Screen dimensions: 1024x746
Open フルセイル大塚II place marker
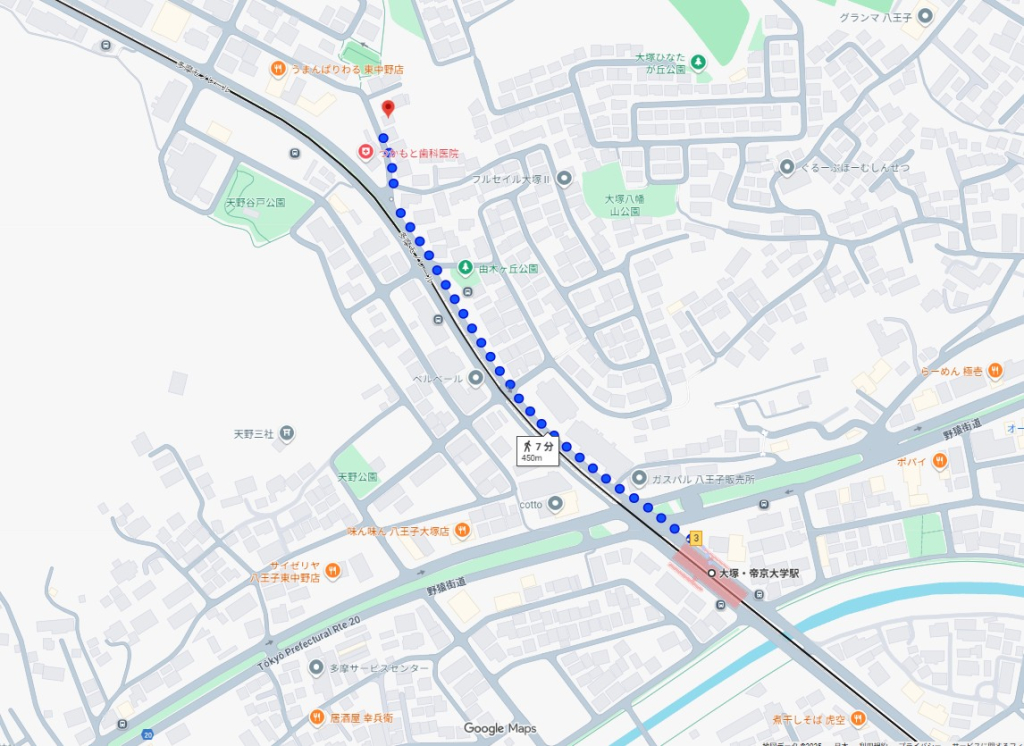564,179
